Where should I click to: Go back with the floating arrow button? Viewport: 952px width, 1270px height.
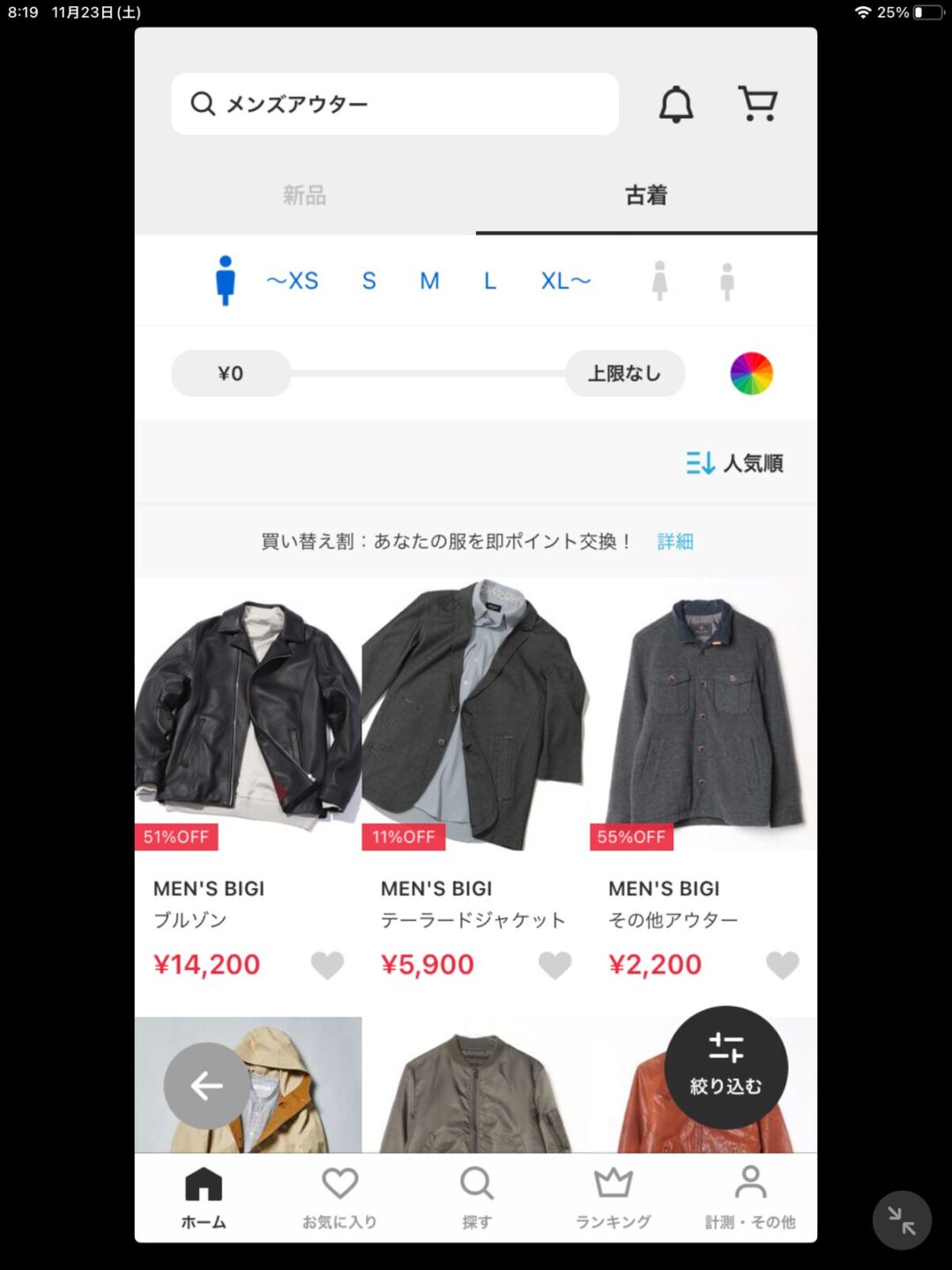[207, 1086]
